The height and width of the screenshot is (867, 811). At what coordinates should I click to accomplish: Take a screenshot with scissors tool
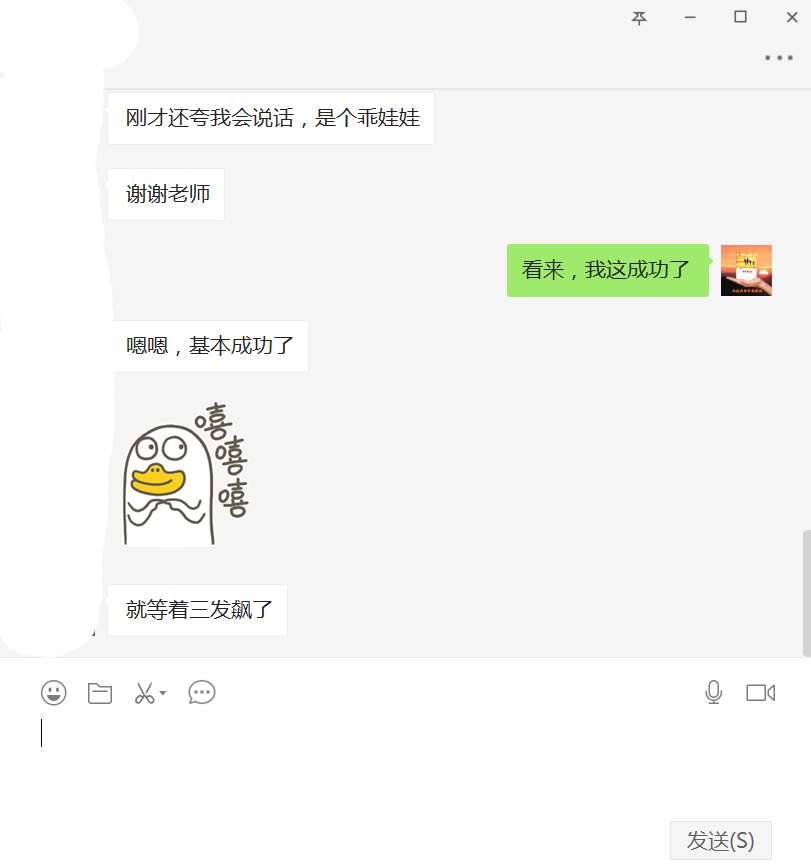point(144,692)
